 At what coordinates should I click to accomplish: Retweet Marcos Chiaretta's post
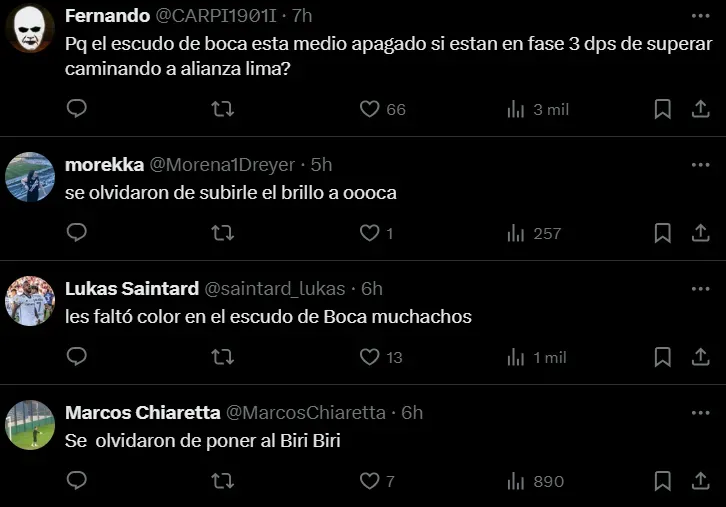click(223, 481)
